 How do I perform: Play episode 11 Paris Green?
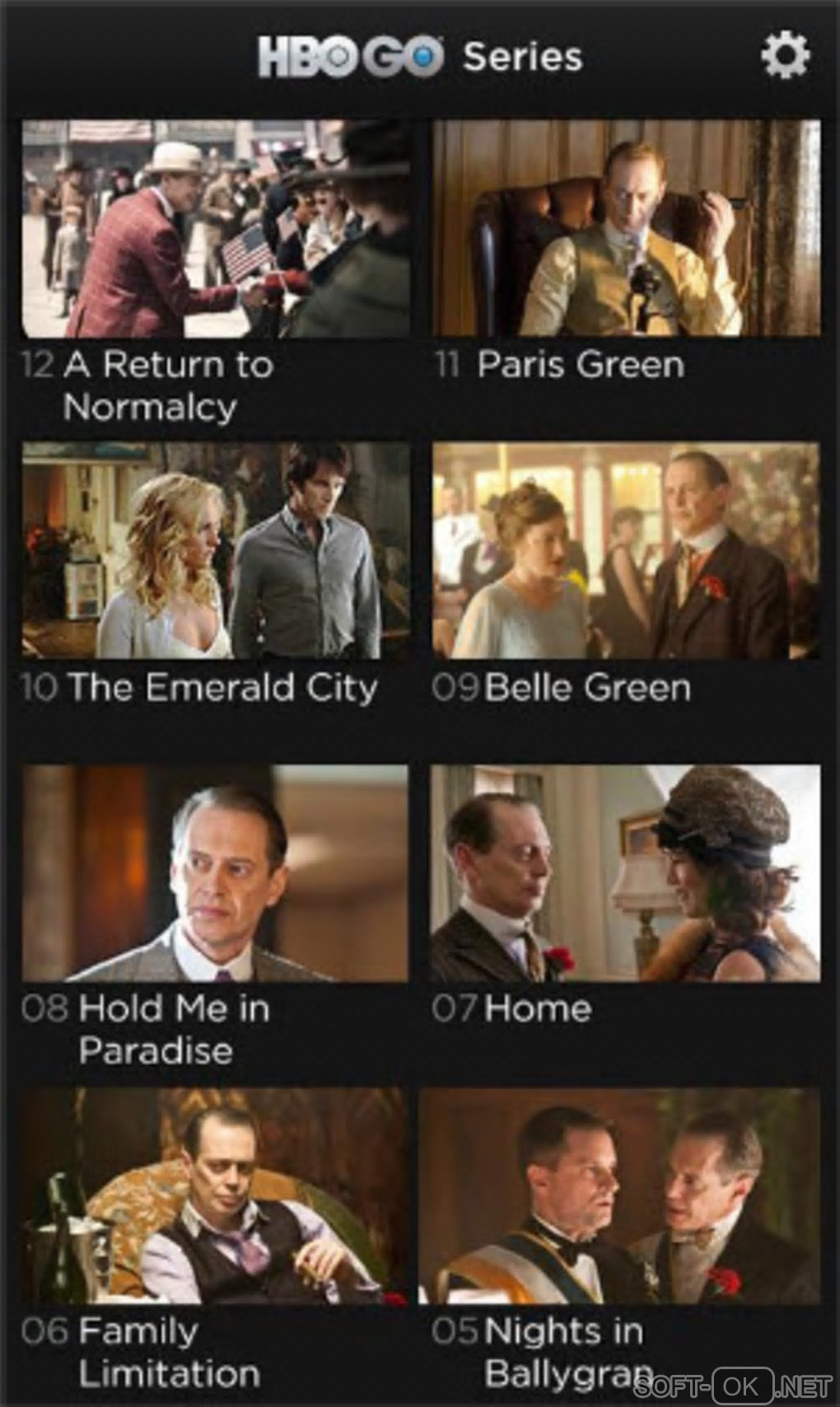626,229
